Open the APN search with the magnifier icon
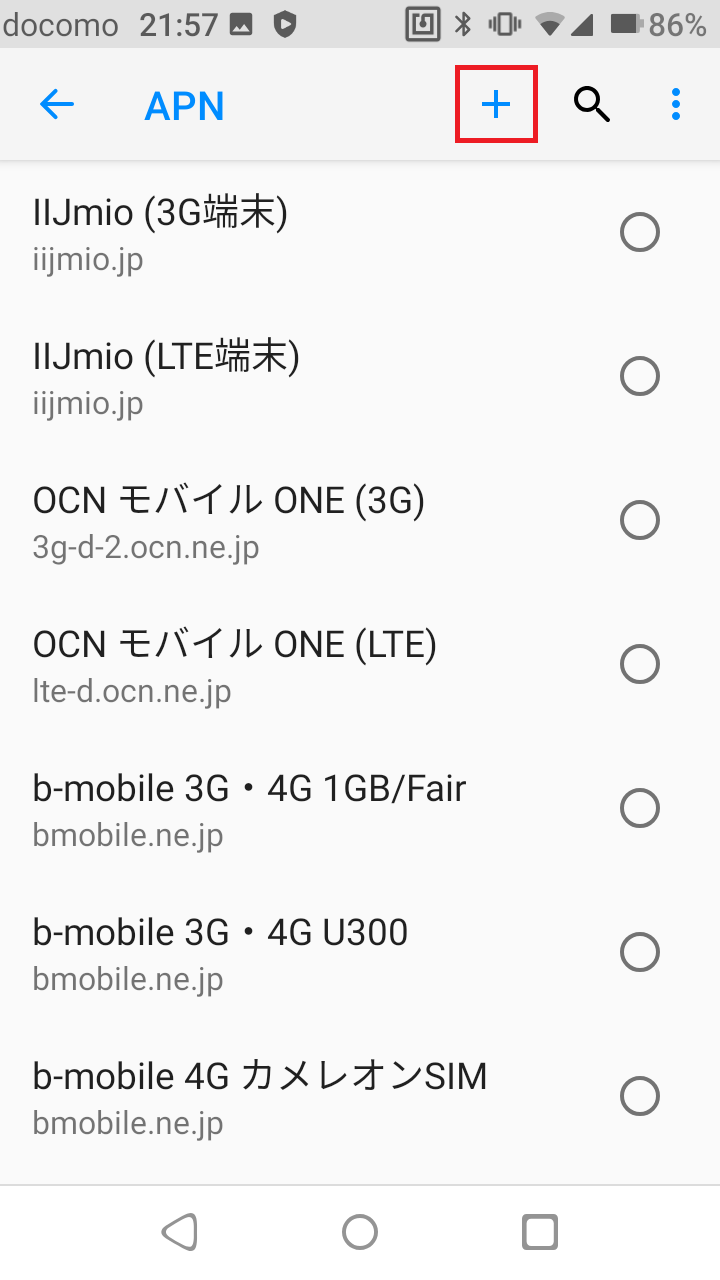Viewport: 720px width, 1280px height. coord(592,103)
